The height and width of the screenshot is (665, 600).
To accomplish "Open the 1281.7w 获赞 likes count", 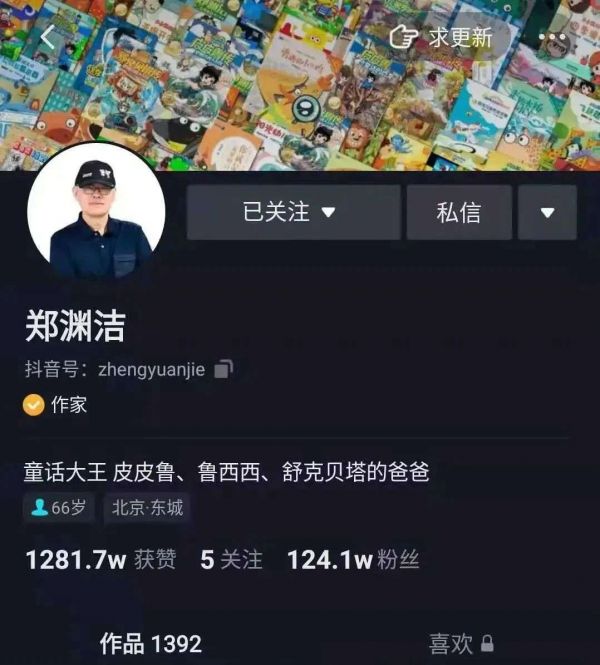I will tap(100, 559).
